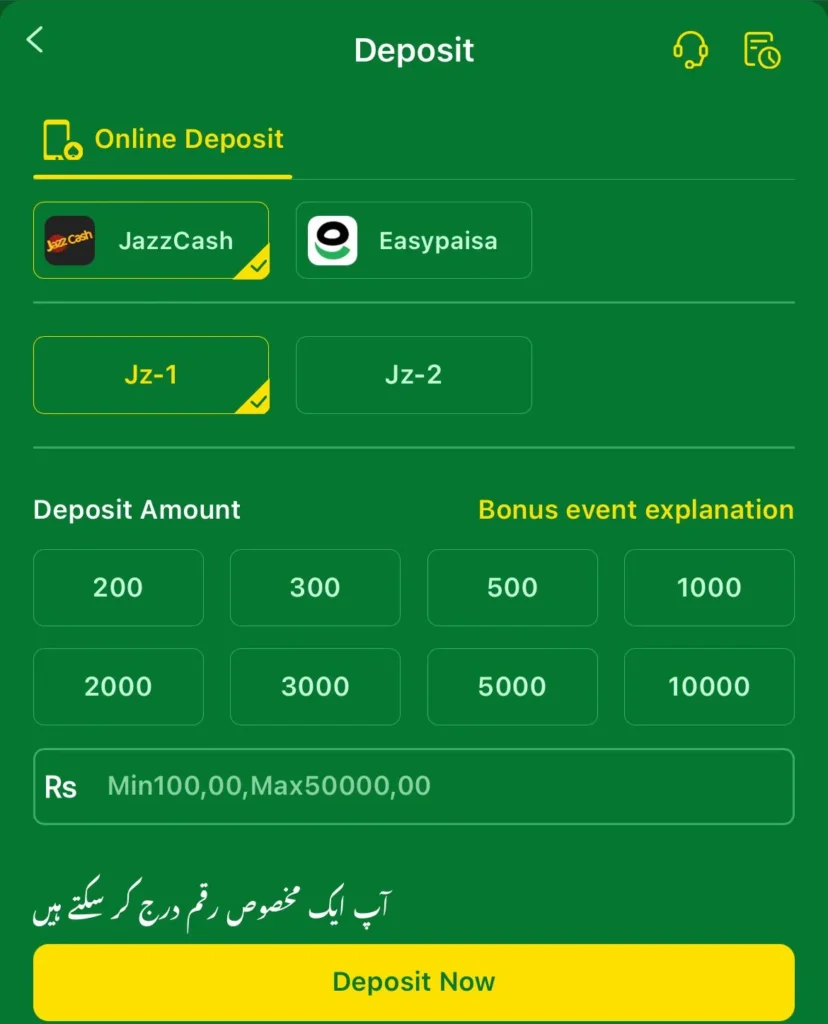Pick the 5000 deposit amount
Screen dimensions: 828x1024
point(512,687)
